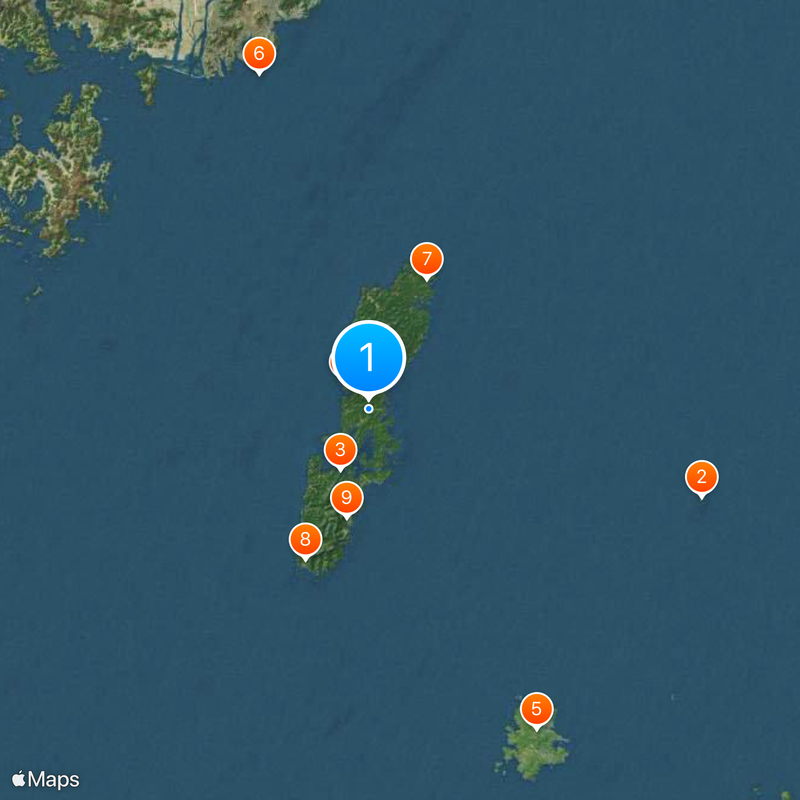Tap map pin number 2
The height and width of the screenshot is (800, 800).
coord(701,477)
